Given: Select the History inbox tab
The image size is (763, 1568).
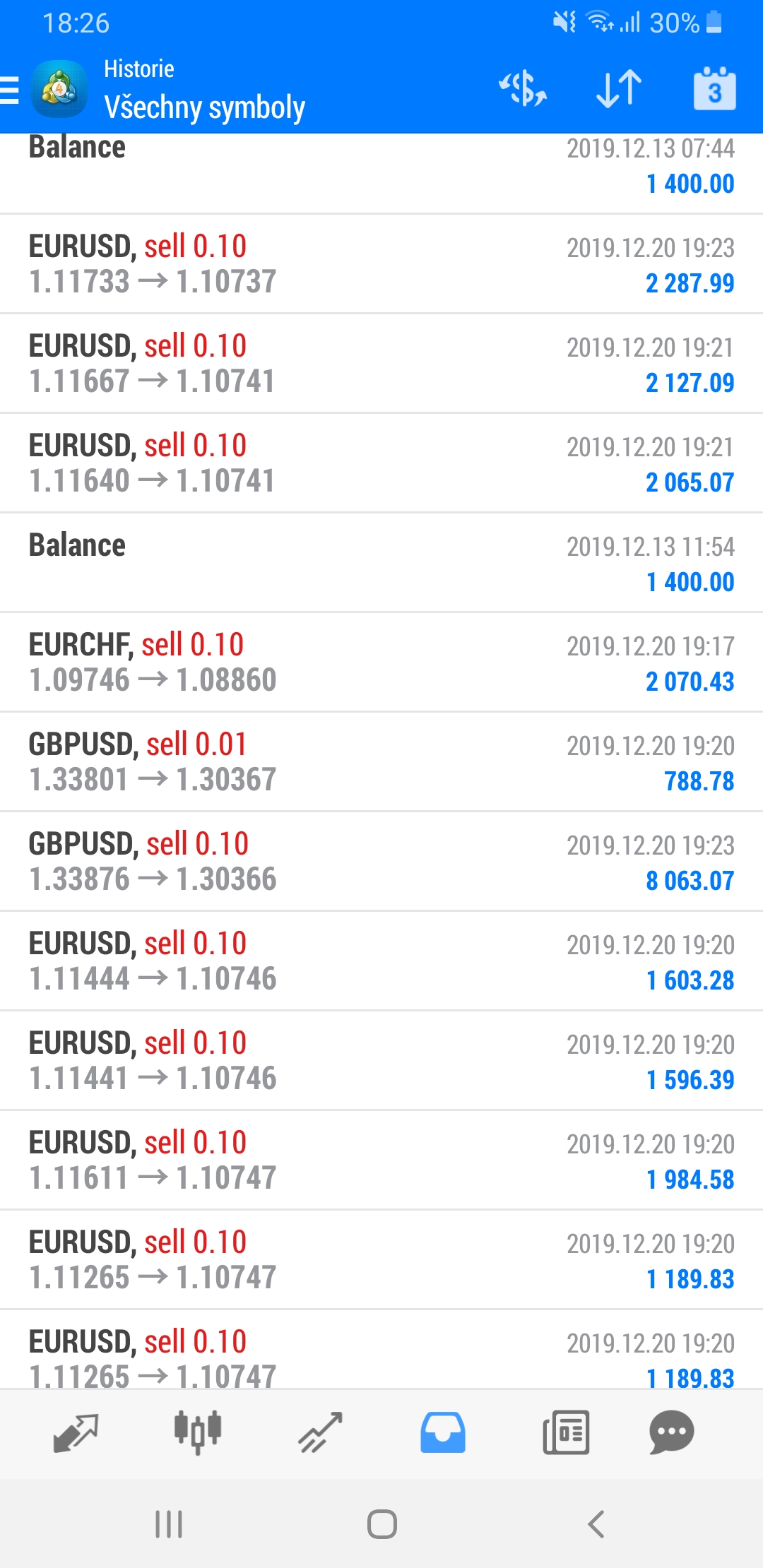Looking at the screenshot, I should coord(443,1433).
